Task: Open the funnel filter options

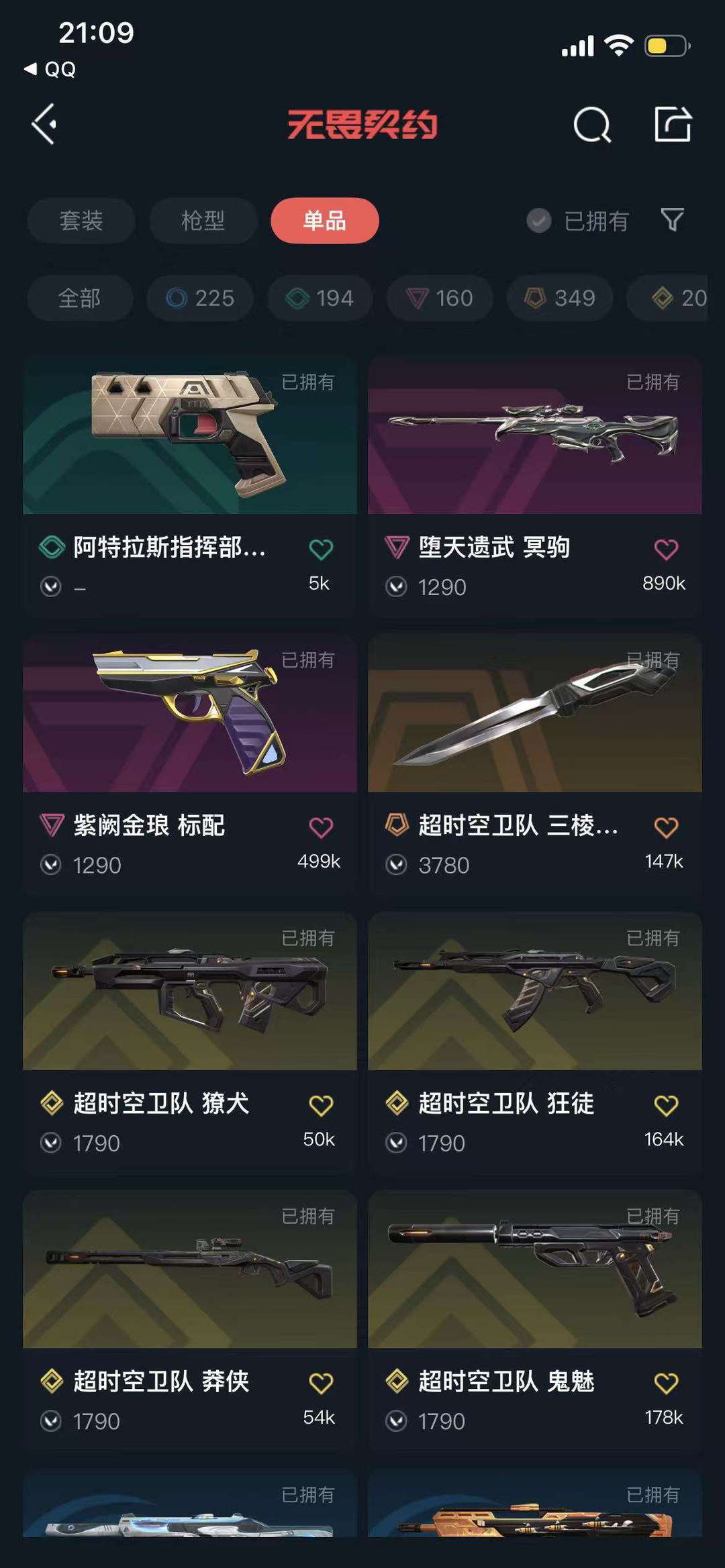Action: click(x=672, y=220)
